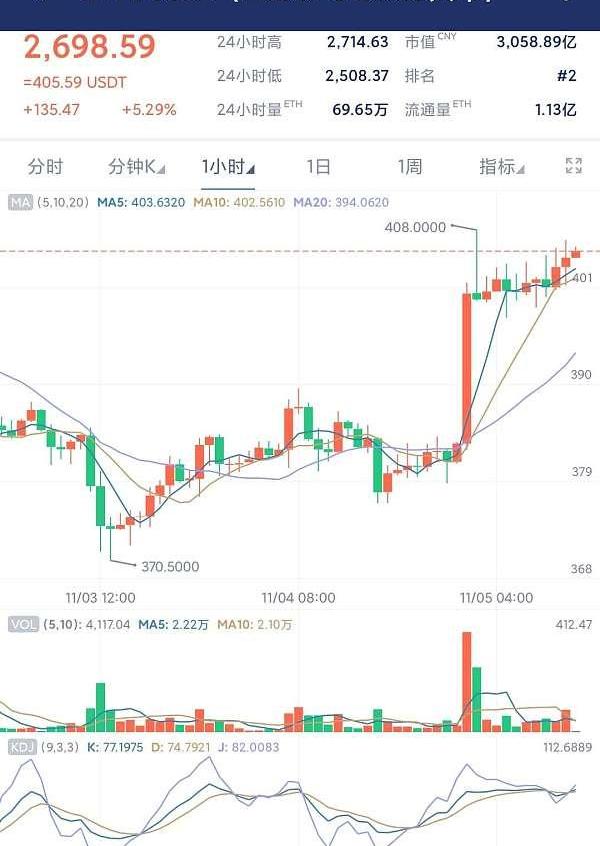Select the 1周 chart interval
The height and width of the screenshot is (846, 600).
click(x=409, y=167)
